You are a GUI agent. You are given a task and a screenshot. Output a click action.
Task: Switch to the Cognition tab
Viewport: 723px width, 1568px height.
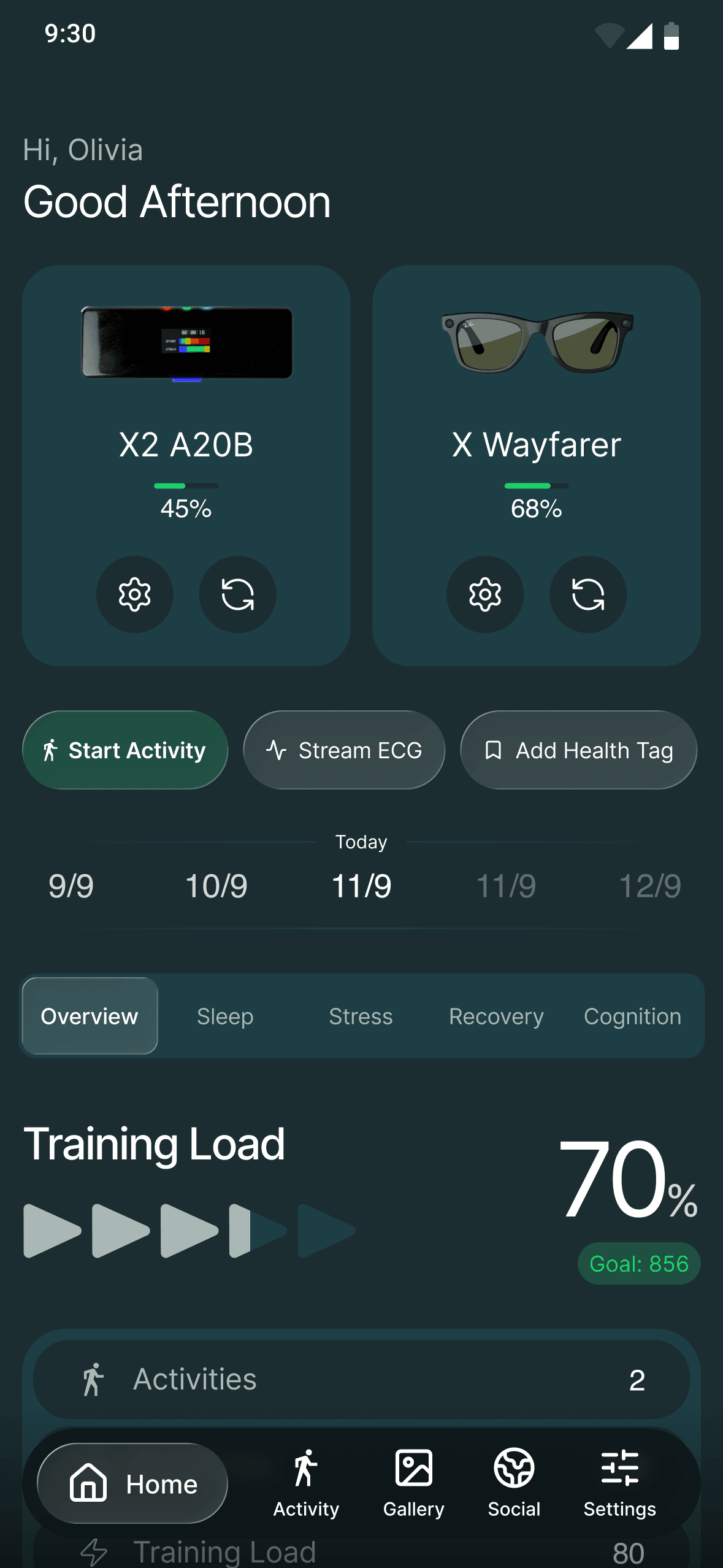coord(632,1016)
